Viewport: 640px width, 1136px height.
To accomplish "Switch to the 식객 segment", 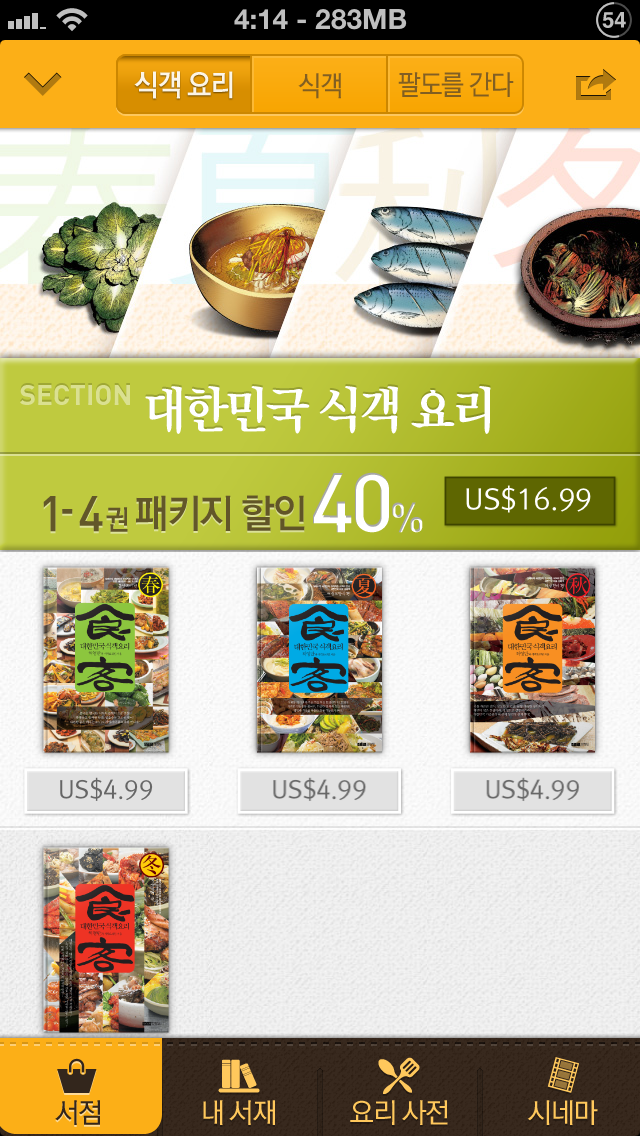I will click(320, 85).
